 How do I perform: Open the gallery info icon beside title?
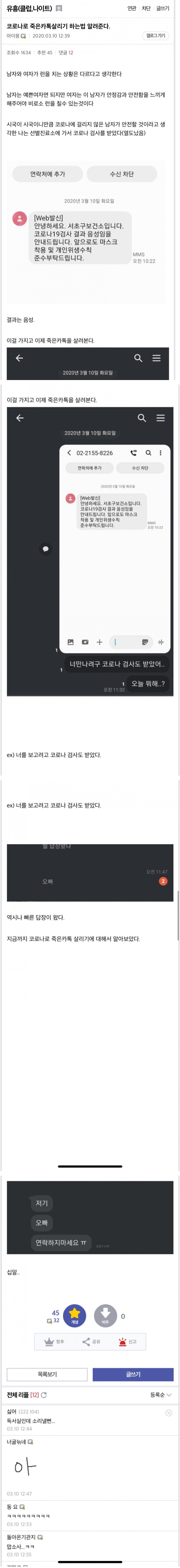click(59, 9)
